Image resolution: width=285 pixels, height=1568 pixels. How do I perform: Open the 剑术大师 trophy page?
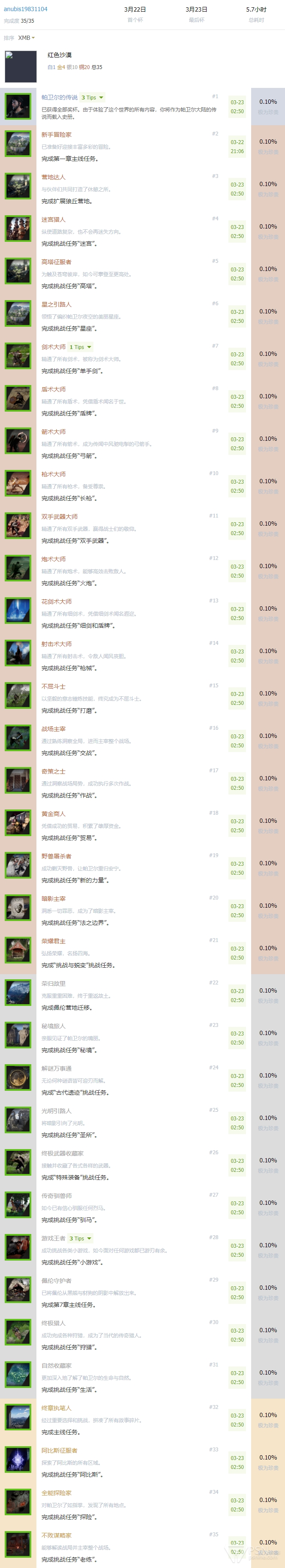coord(53,347)
